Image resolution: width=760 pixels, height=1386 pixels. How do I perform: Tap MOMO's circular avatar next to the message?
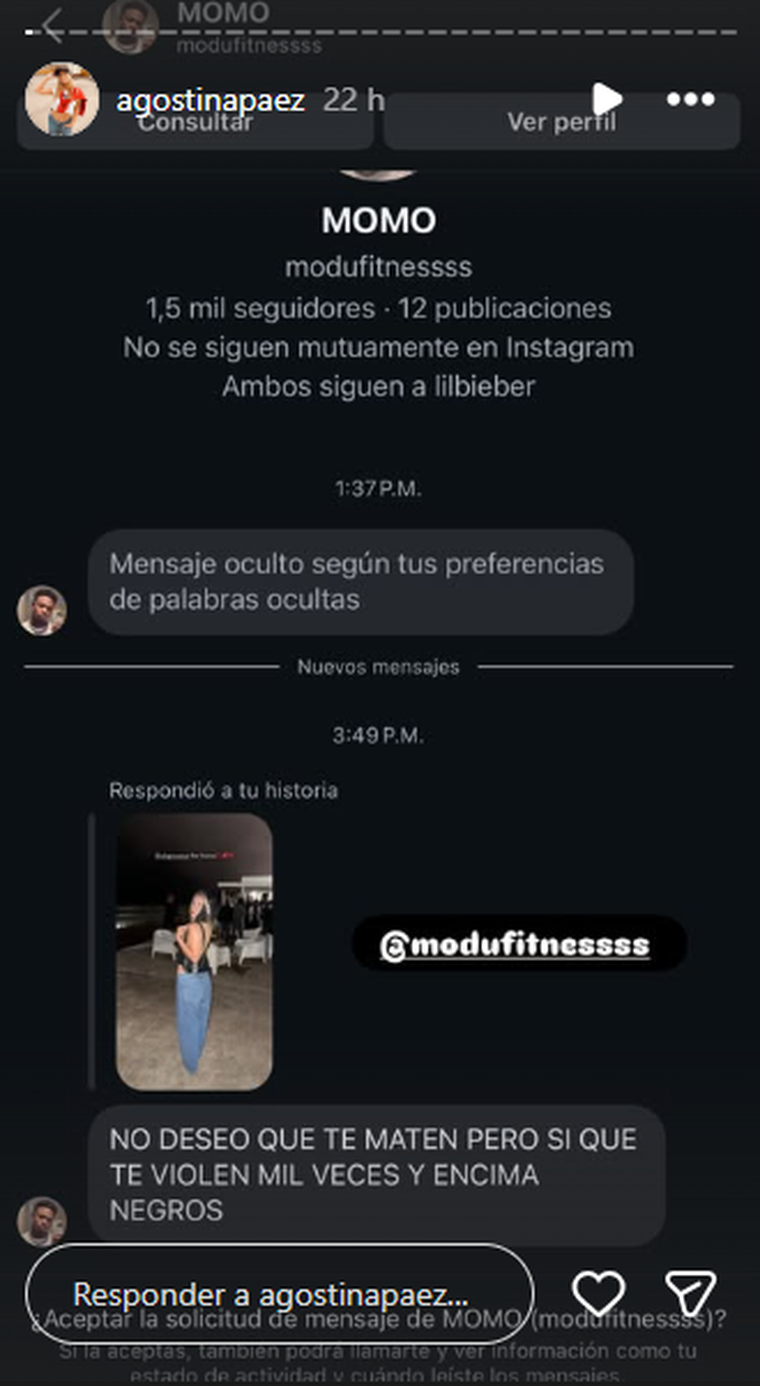(x=42, y=1218)
